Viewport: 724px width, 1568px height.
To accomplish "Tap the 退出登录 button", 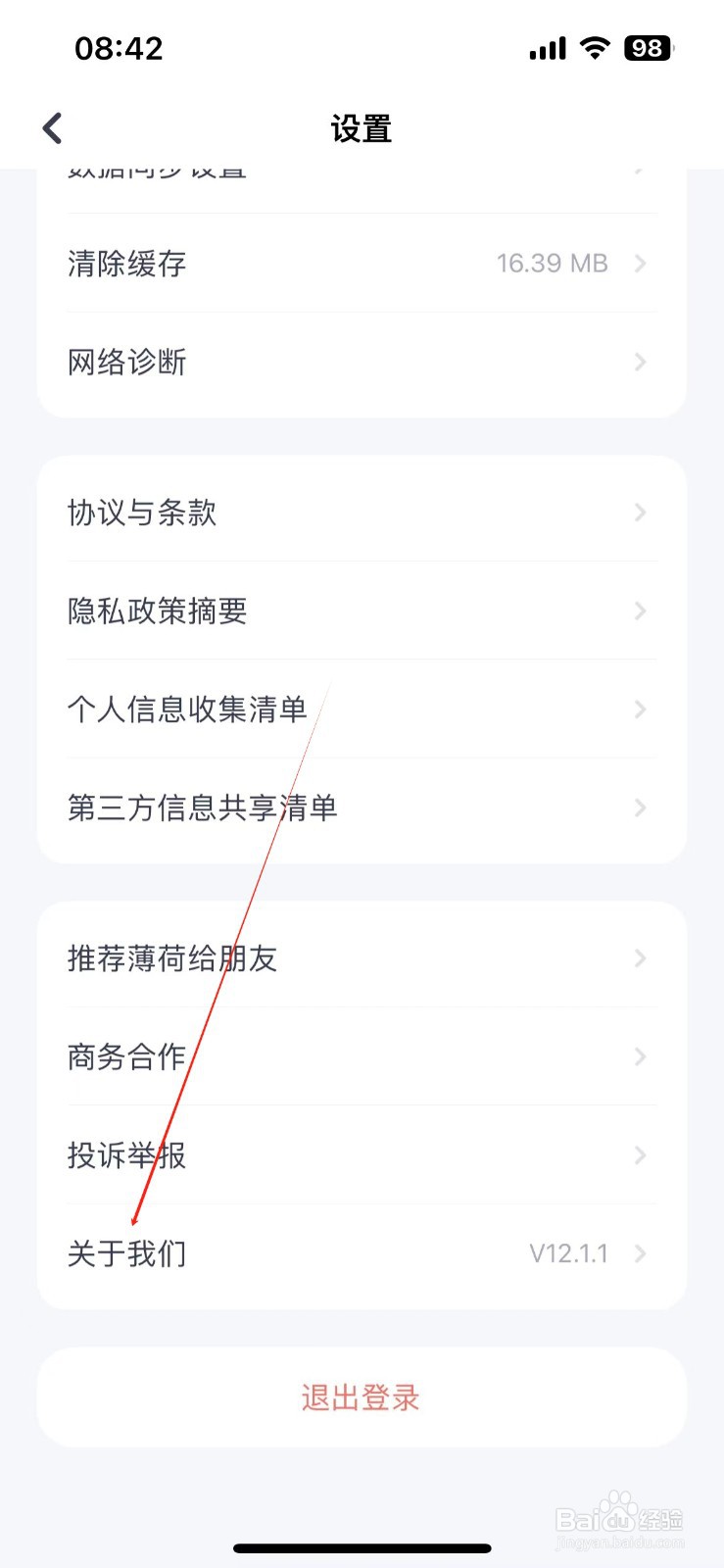I will 362,1398.
